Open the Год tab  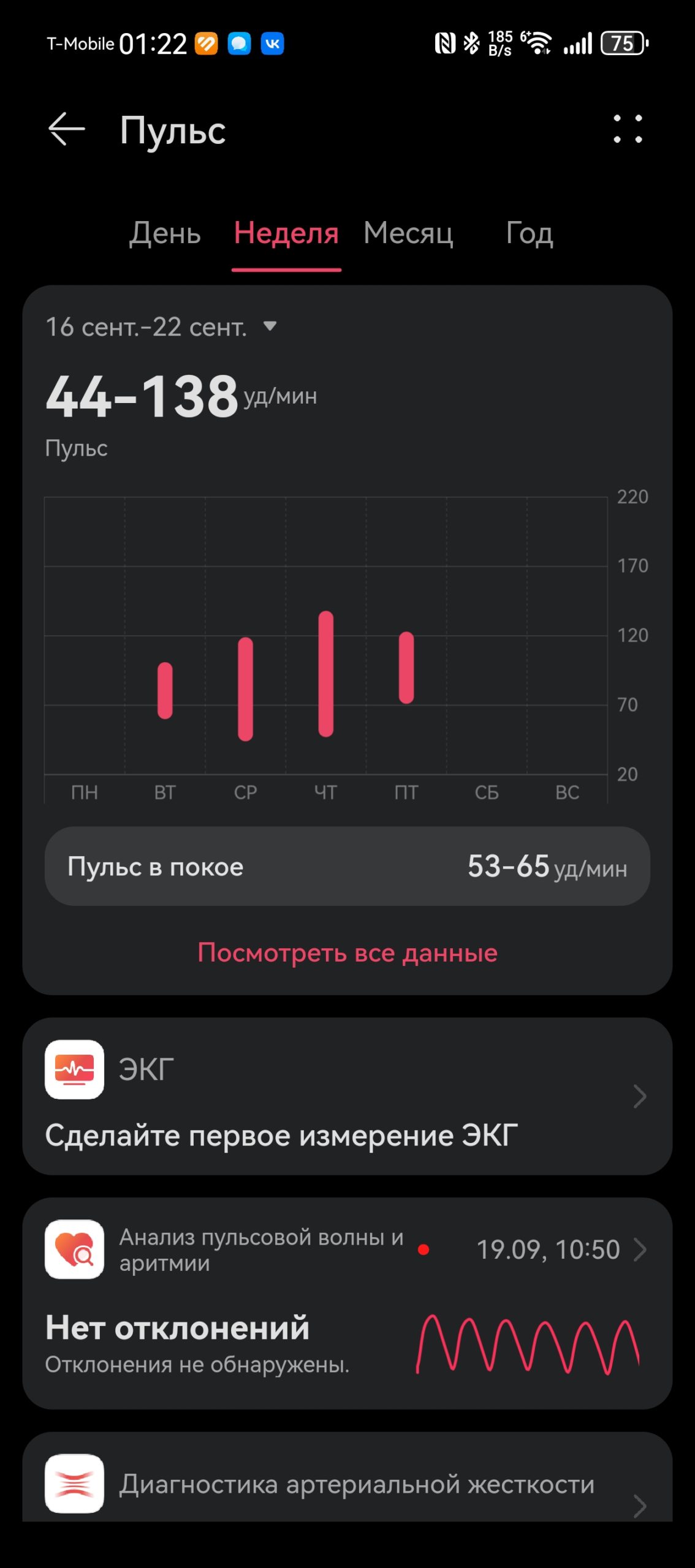pos(530,233)
